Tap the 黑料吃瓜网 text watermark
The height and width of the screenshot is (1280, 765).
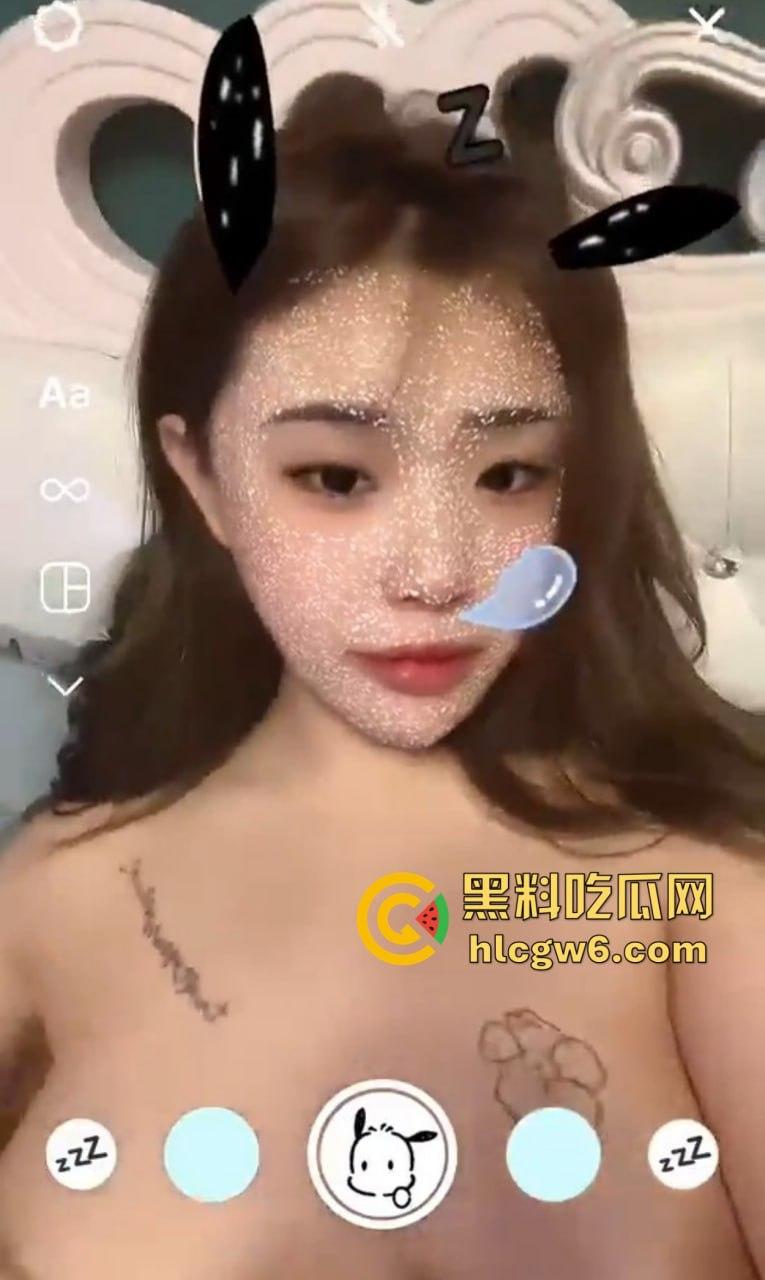coord(585,897)
